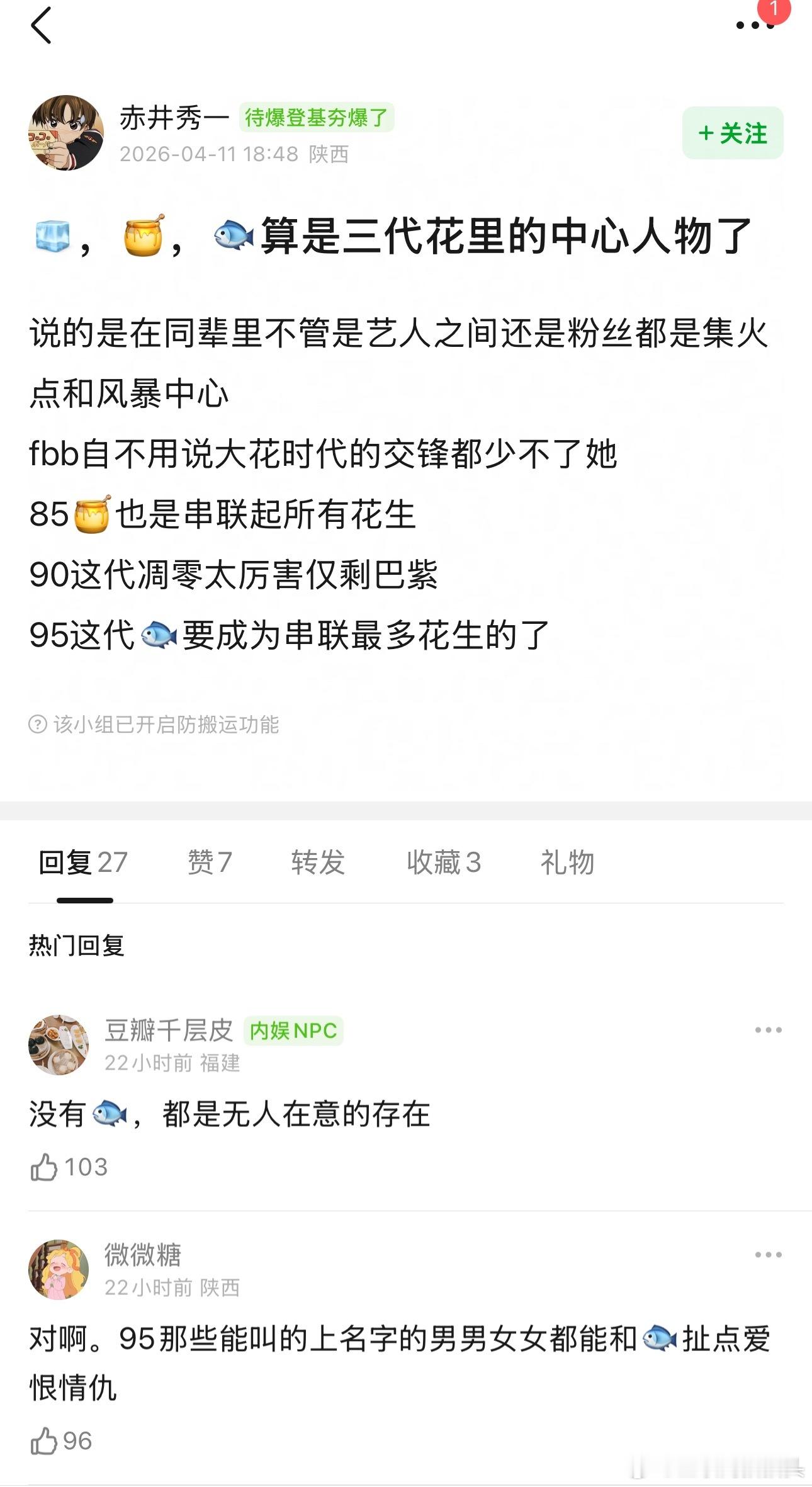Click the badge 待爆登基夯爆了
Image resolution: width=812 pixels, height=1487 pixels.
317,118
